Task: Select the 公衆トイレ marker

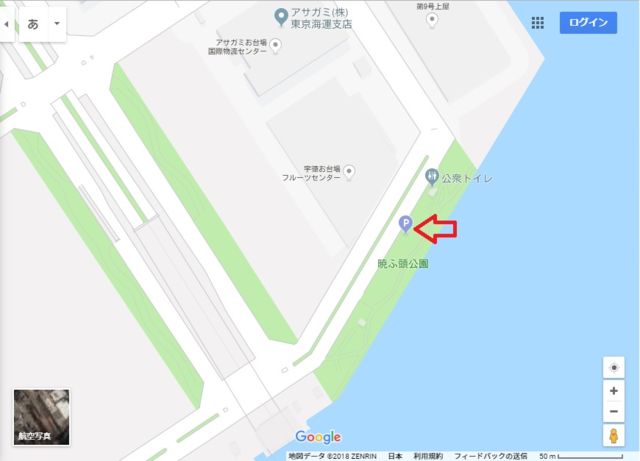Action: (x=432, y=178)
